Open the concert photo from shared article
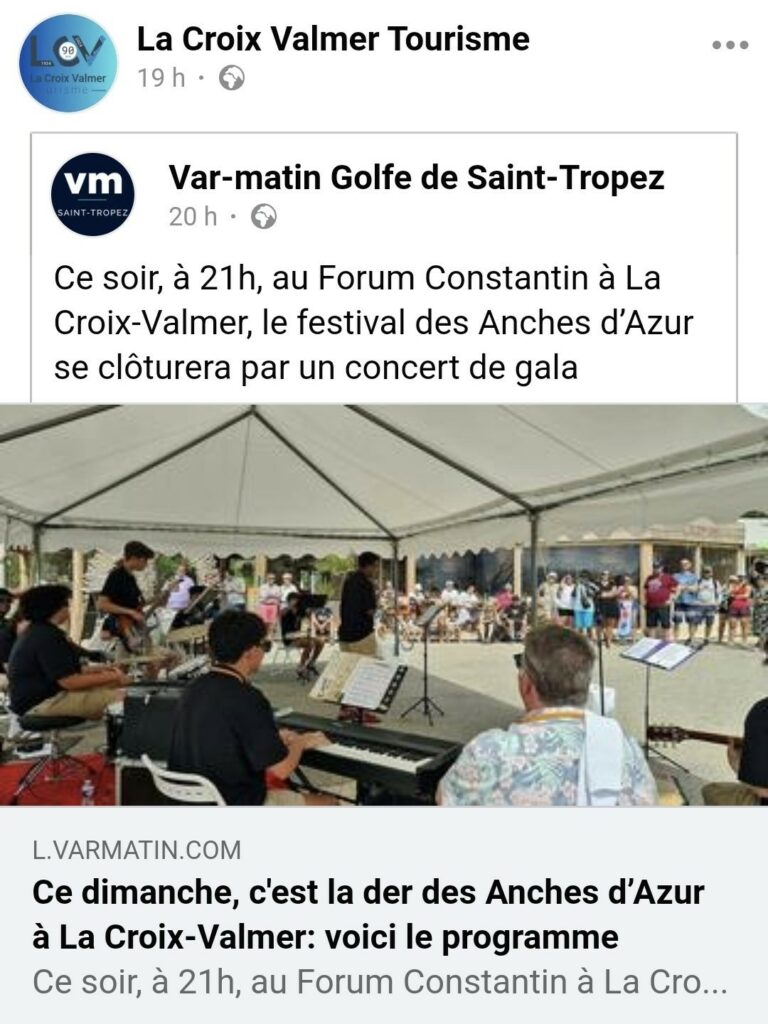The width and height of the screenshot is (768, 1024). point(384,605)
